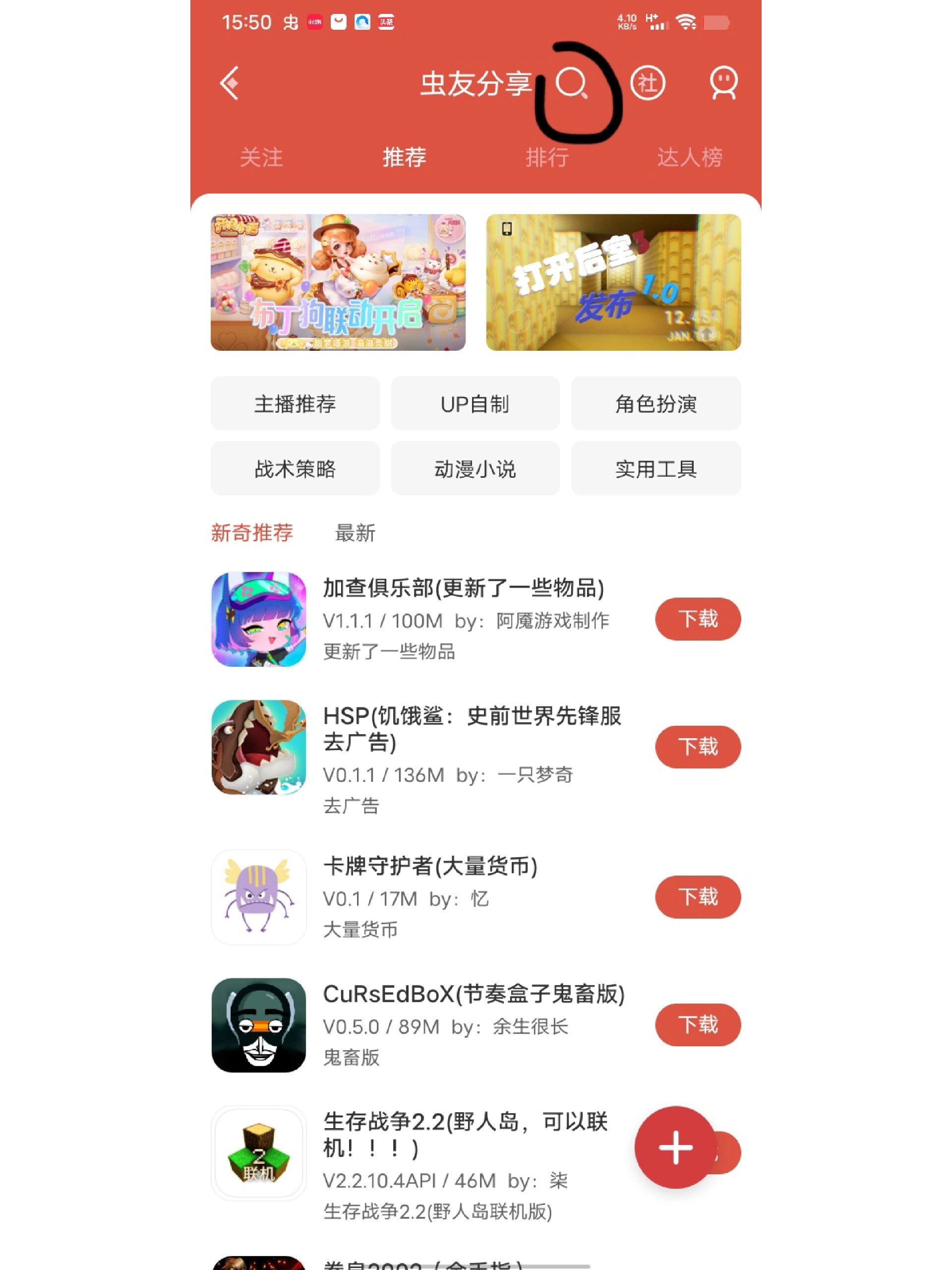The width and height of the screenshot is (952, 1270).
Task: Select the 动漫小说 category
Action: click(475, 468)
